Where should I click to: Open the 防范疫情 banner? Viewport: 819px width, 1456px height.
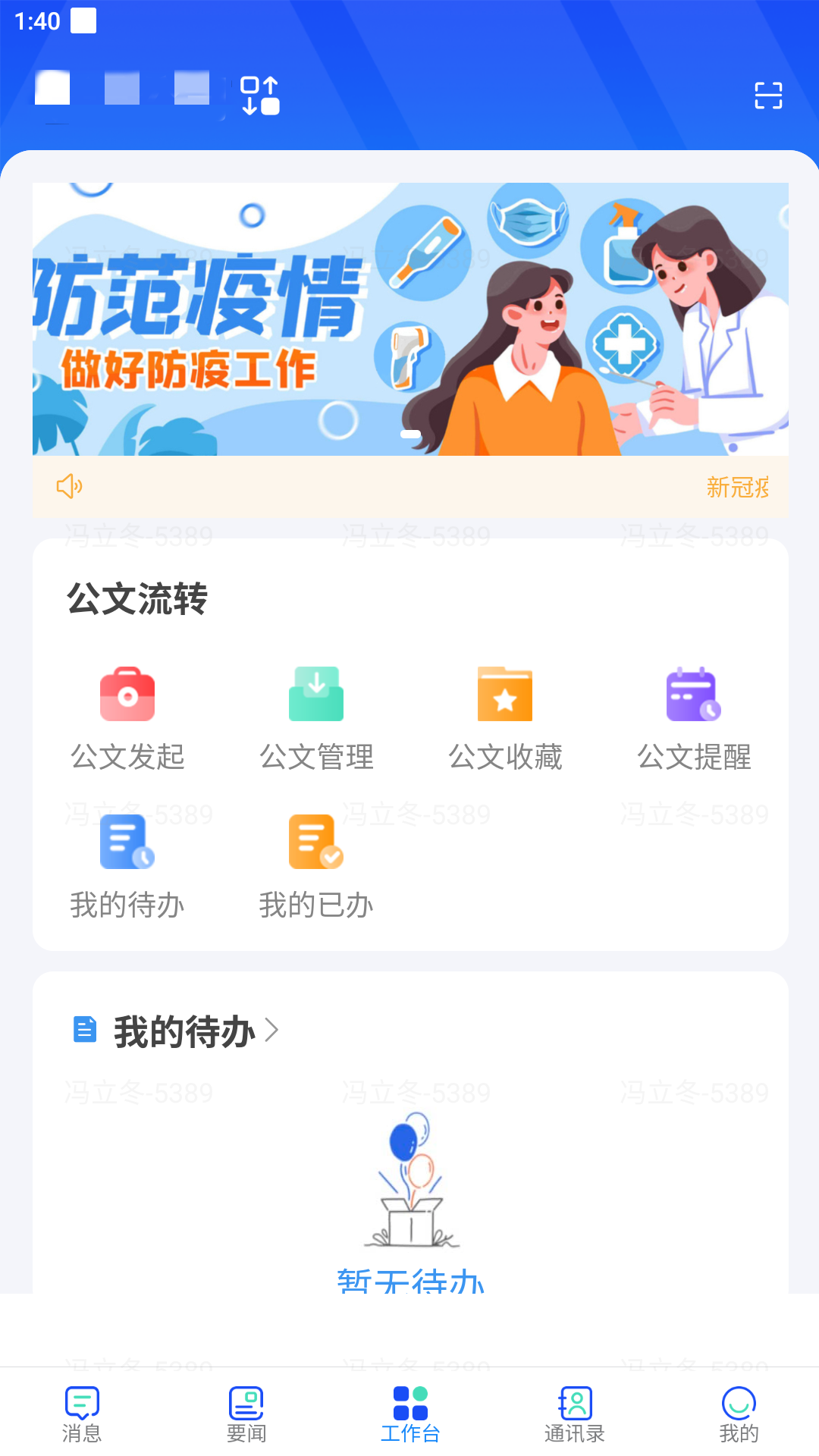click(409, 318)
